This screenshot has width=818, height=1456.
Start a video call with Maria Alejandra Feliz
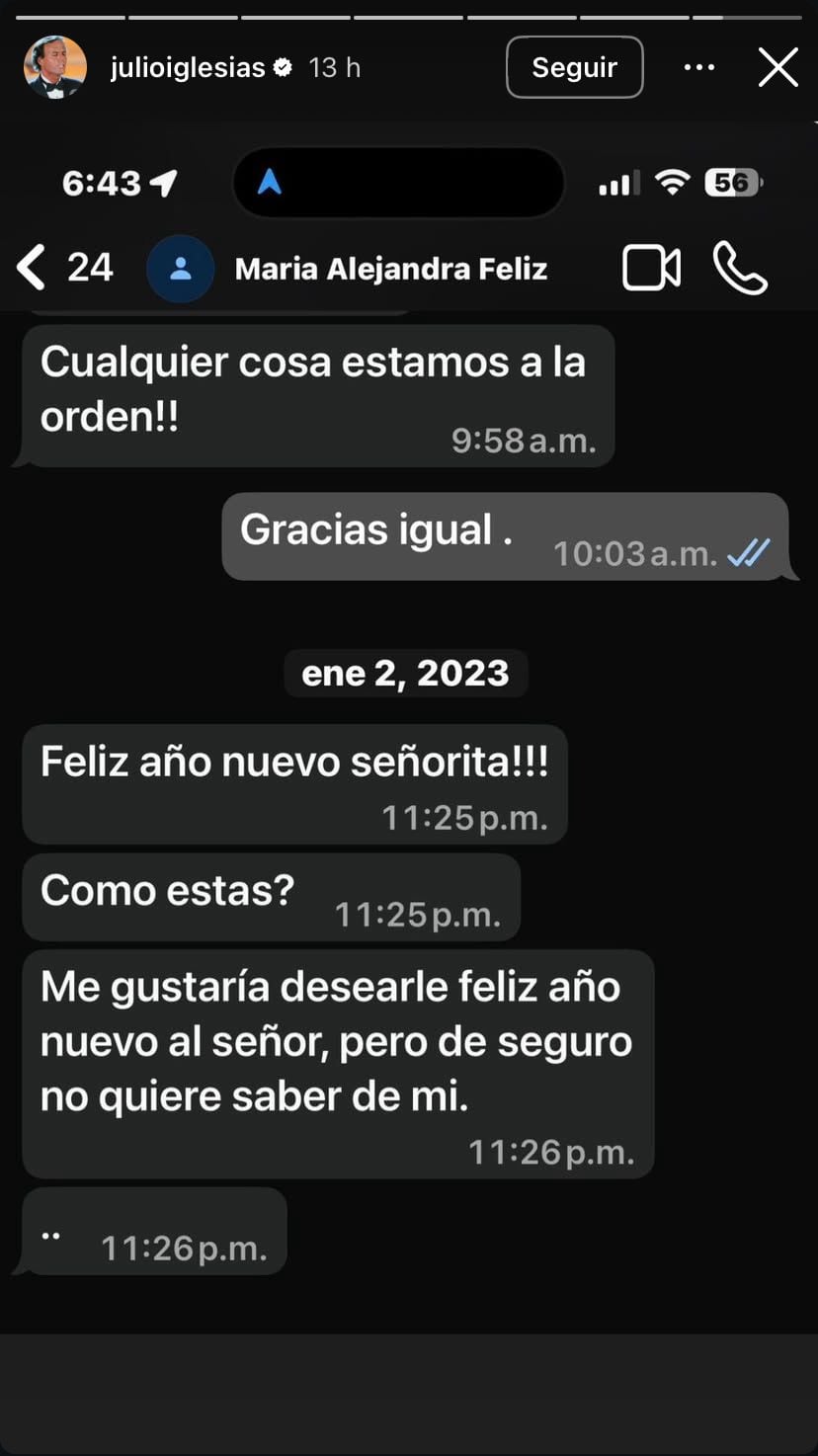point(650,267)
